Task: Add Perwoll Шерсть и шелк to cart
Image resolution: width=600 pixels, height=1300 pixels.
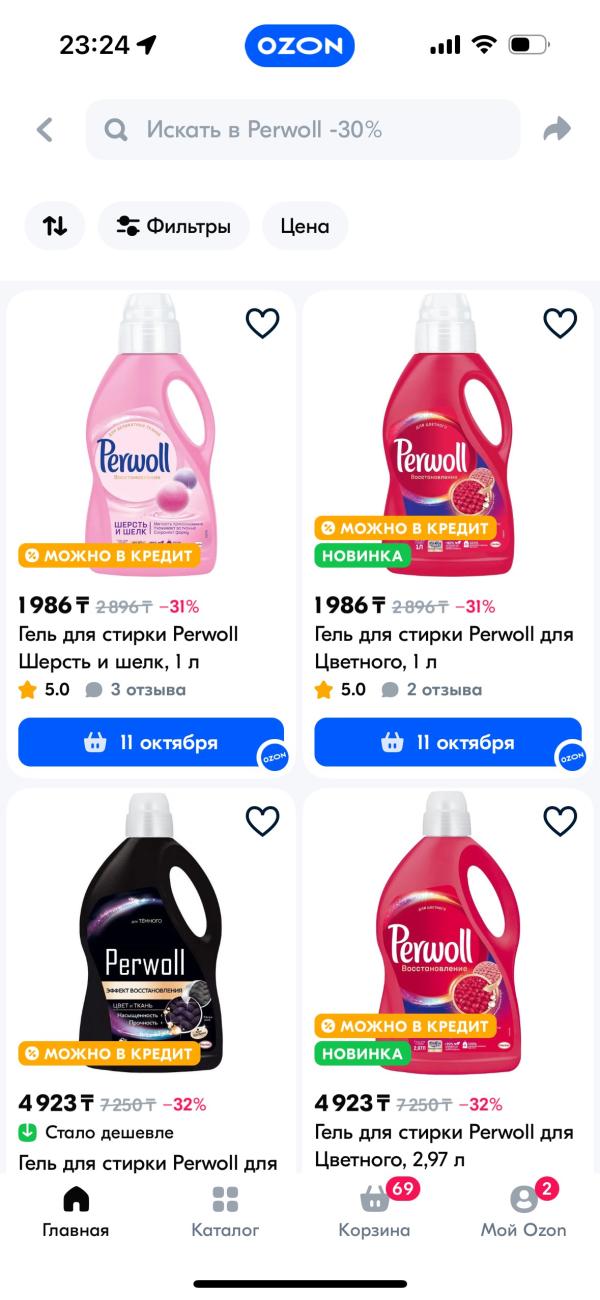Action: coord(151,743)
